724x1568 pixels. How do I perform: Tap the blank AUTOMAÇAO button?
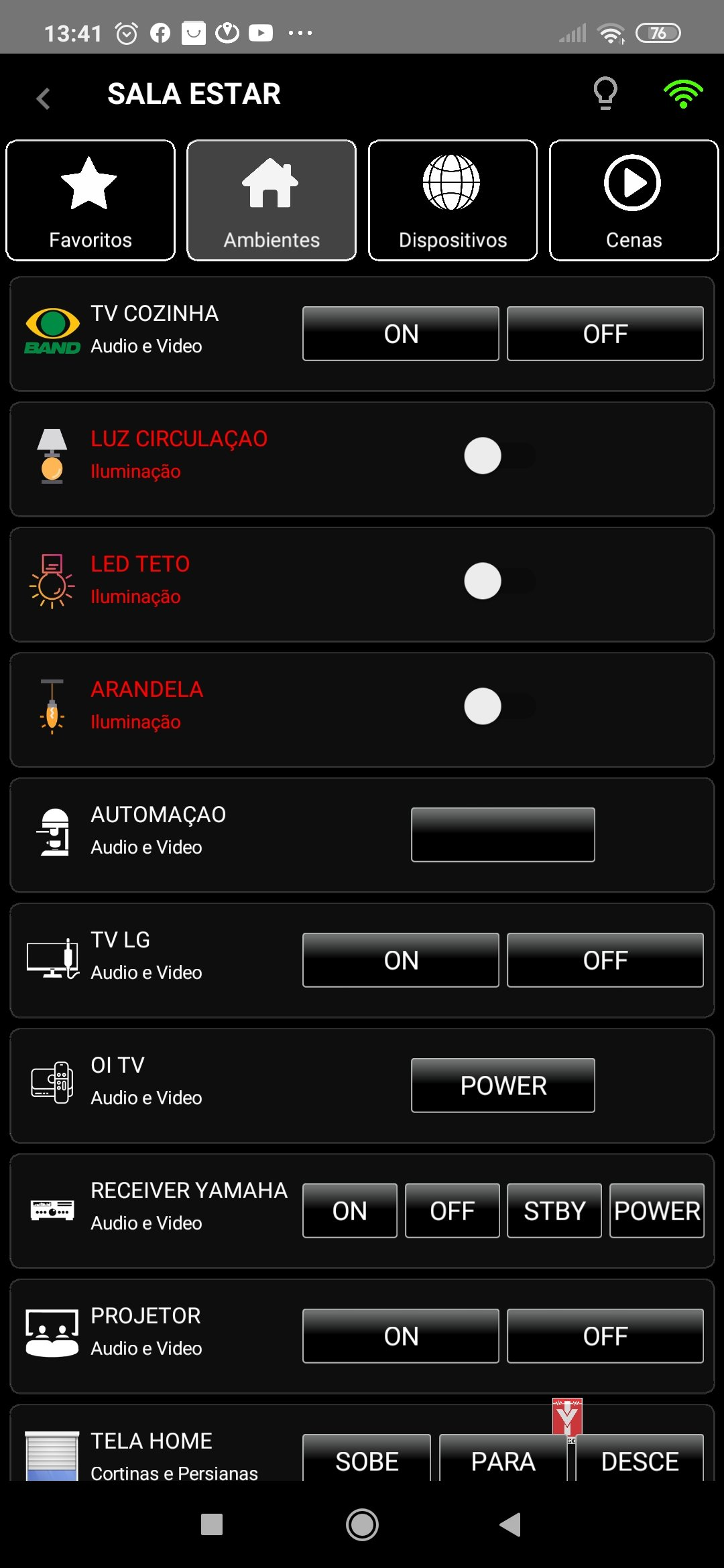pyautogui.click(x=503, y=834)
